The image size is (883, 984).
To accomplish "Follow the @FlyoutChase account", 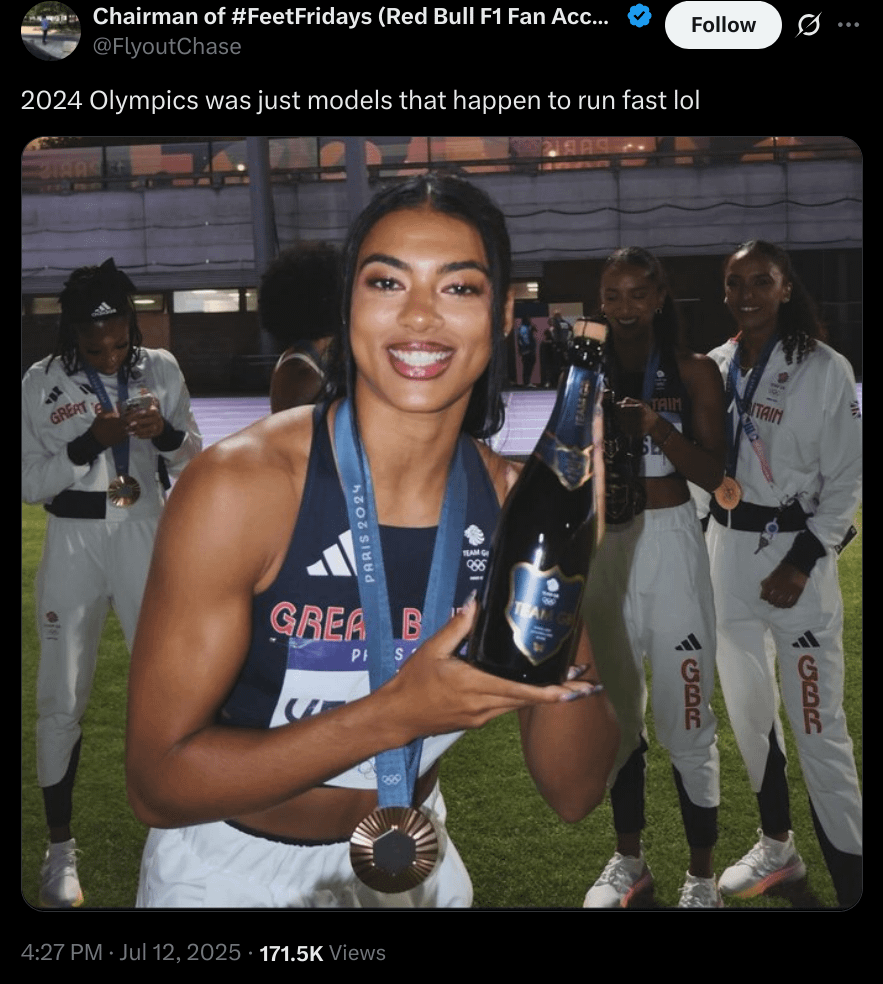I will pos(723,25).
